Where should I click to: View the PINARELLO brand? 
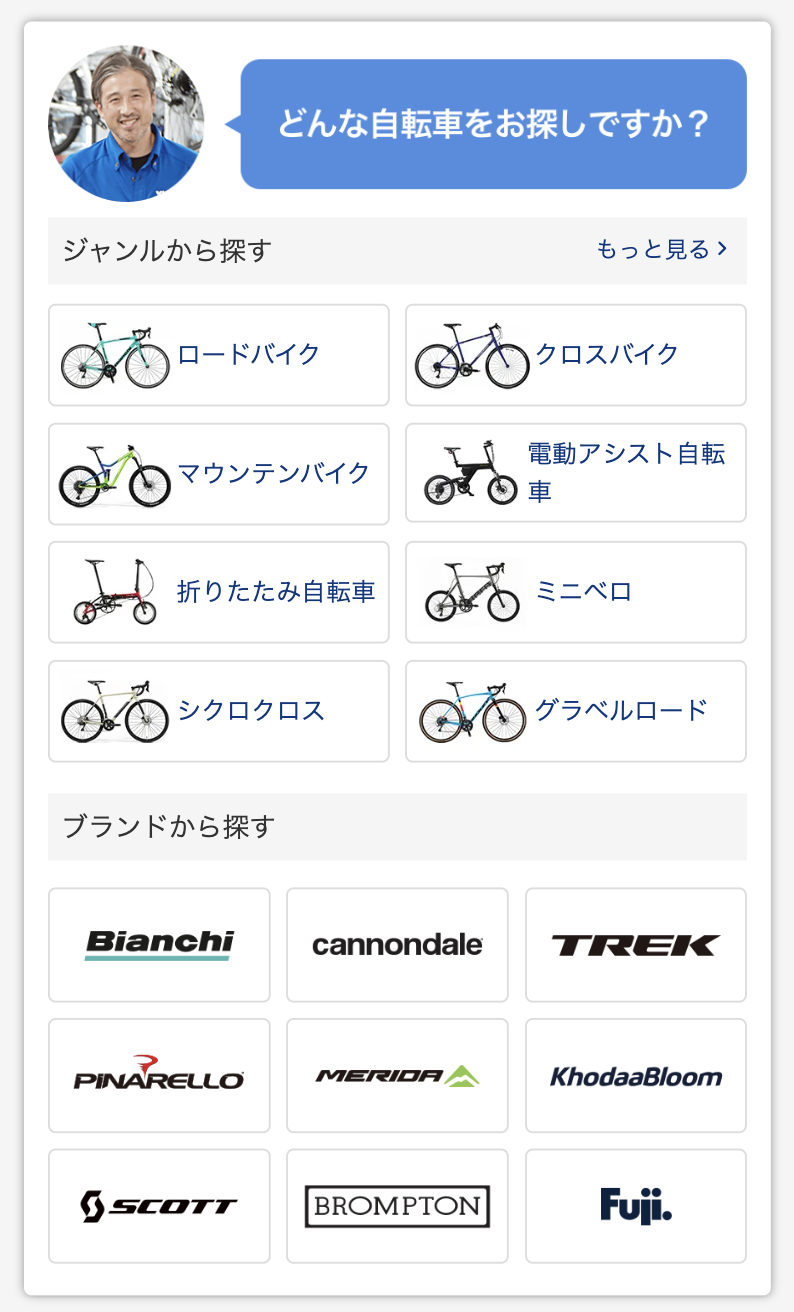tap(159, 1076)
